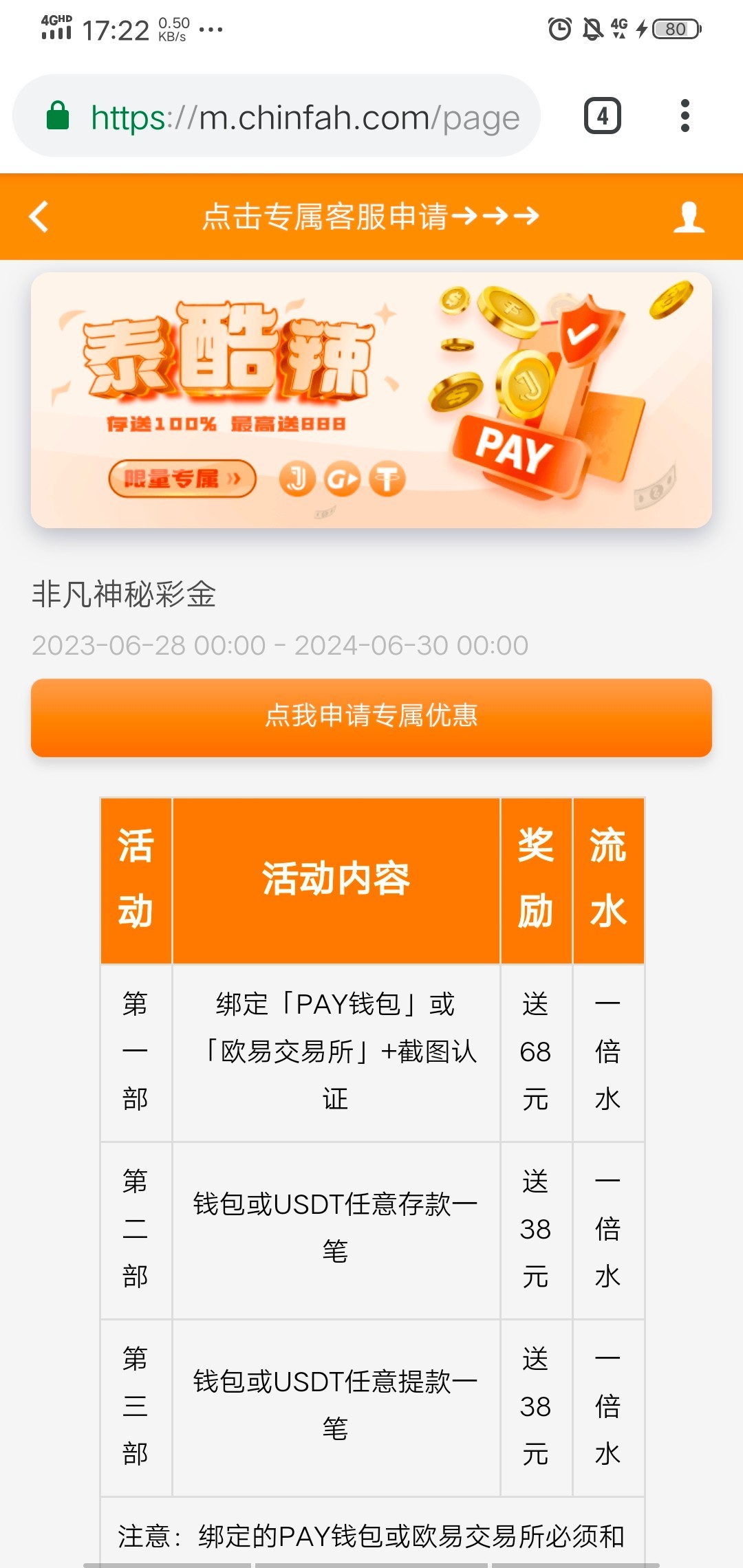Edit the URL in the address bar

click(x=304, y=117)
